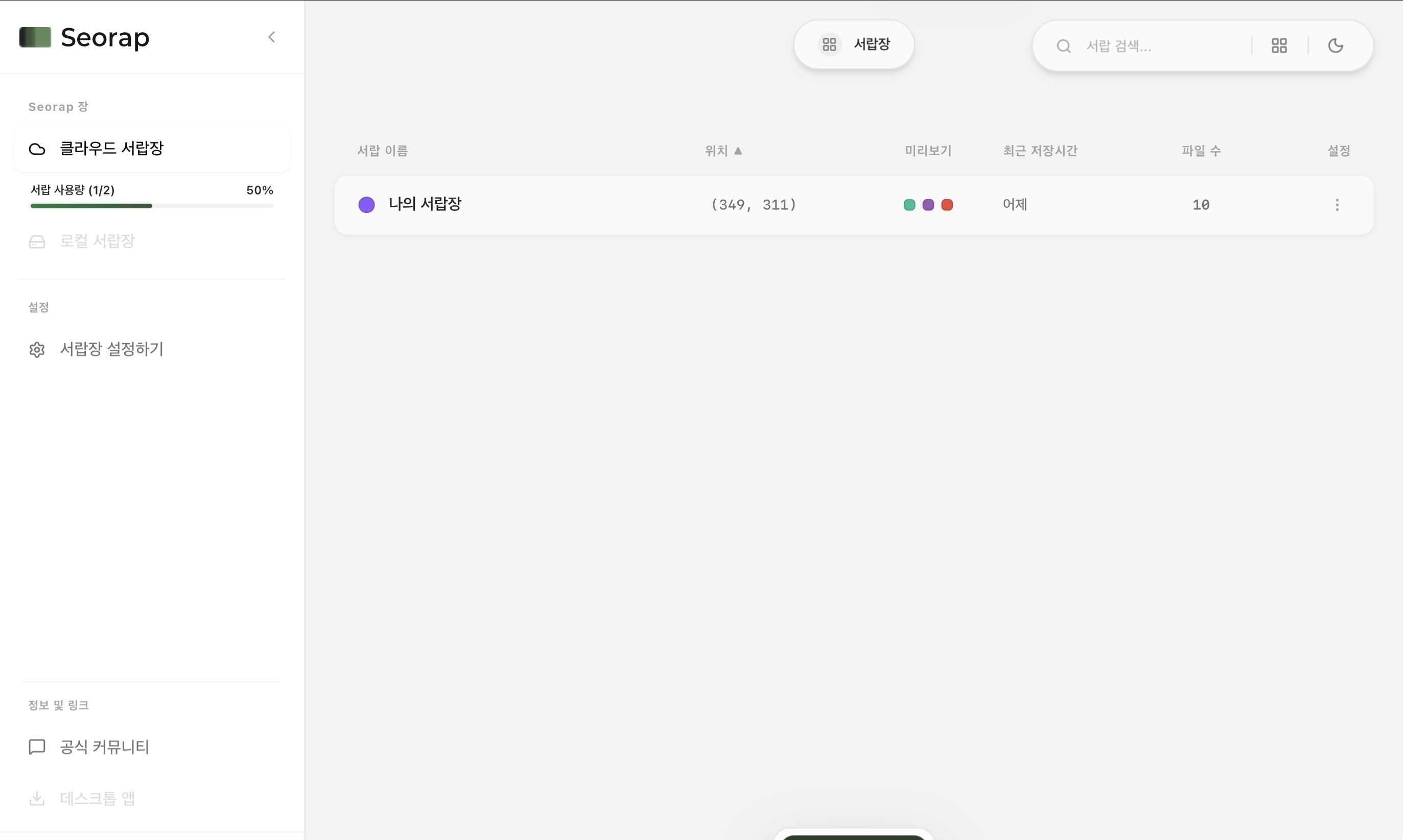
Task: Sort by 위치 column header
Action: tap(723, 151)
